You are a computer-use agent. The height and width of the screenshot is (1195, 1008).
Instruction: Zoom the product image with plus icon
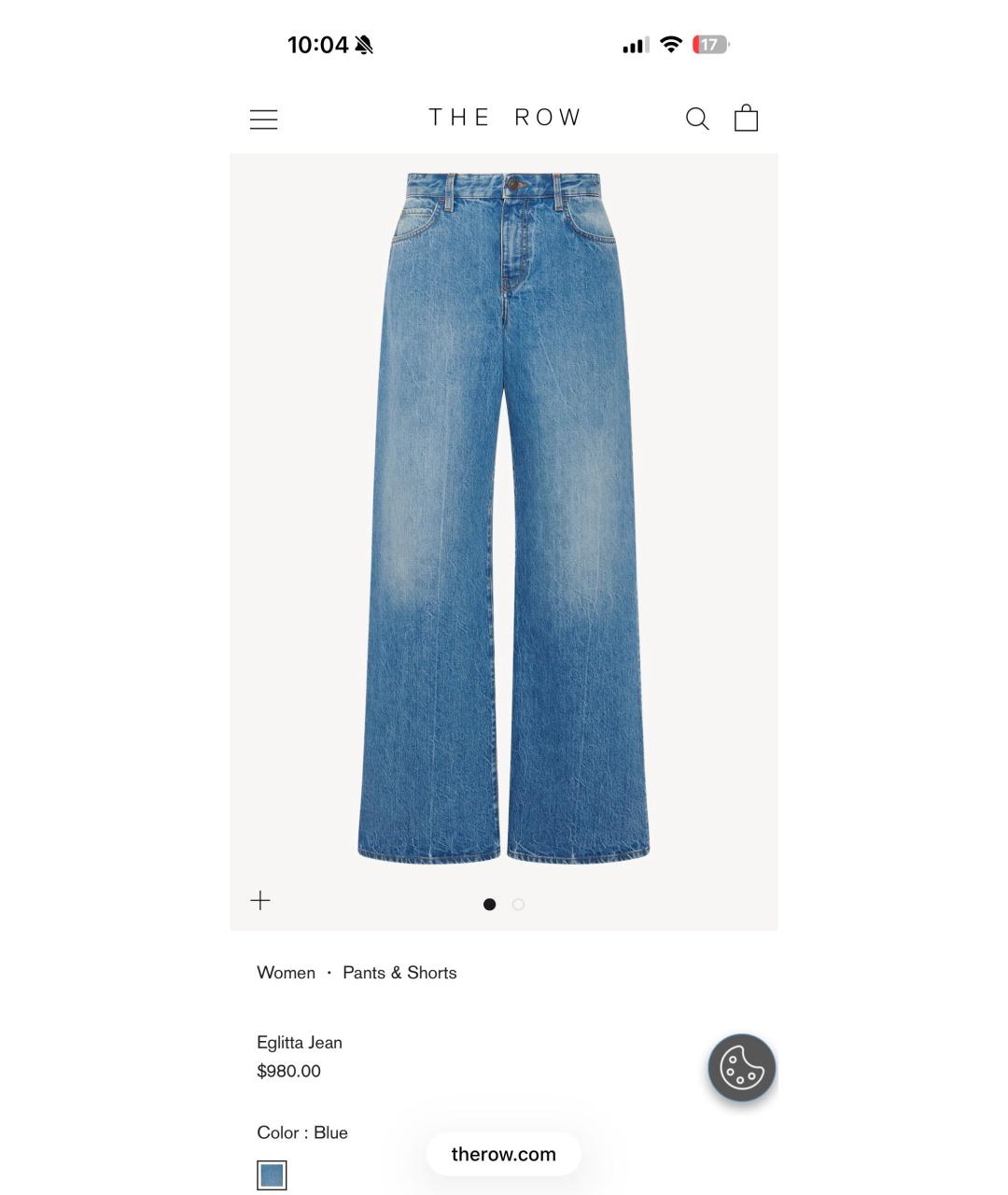point(260,900)
